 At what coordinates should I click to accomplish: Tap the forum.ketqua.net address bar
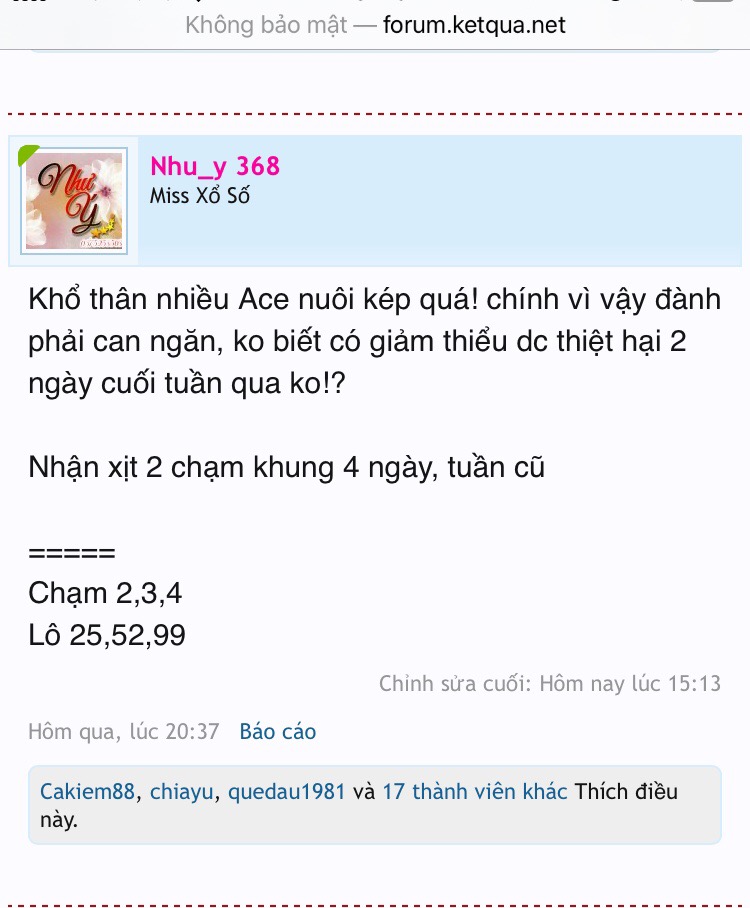[x=375, y=25]
